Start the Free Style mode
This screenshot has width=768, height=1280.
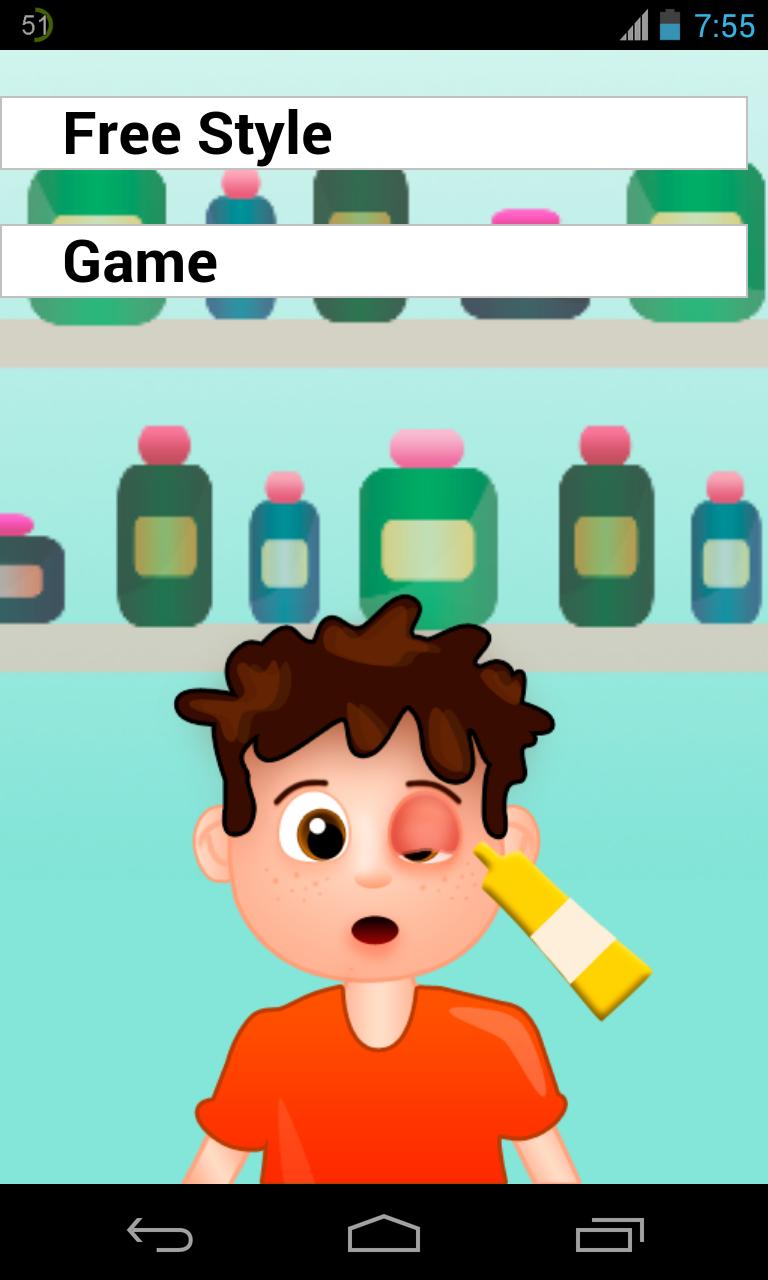(x=373, y=133)
